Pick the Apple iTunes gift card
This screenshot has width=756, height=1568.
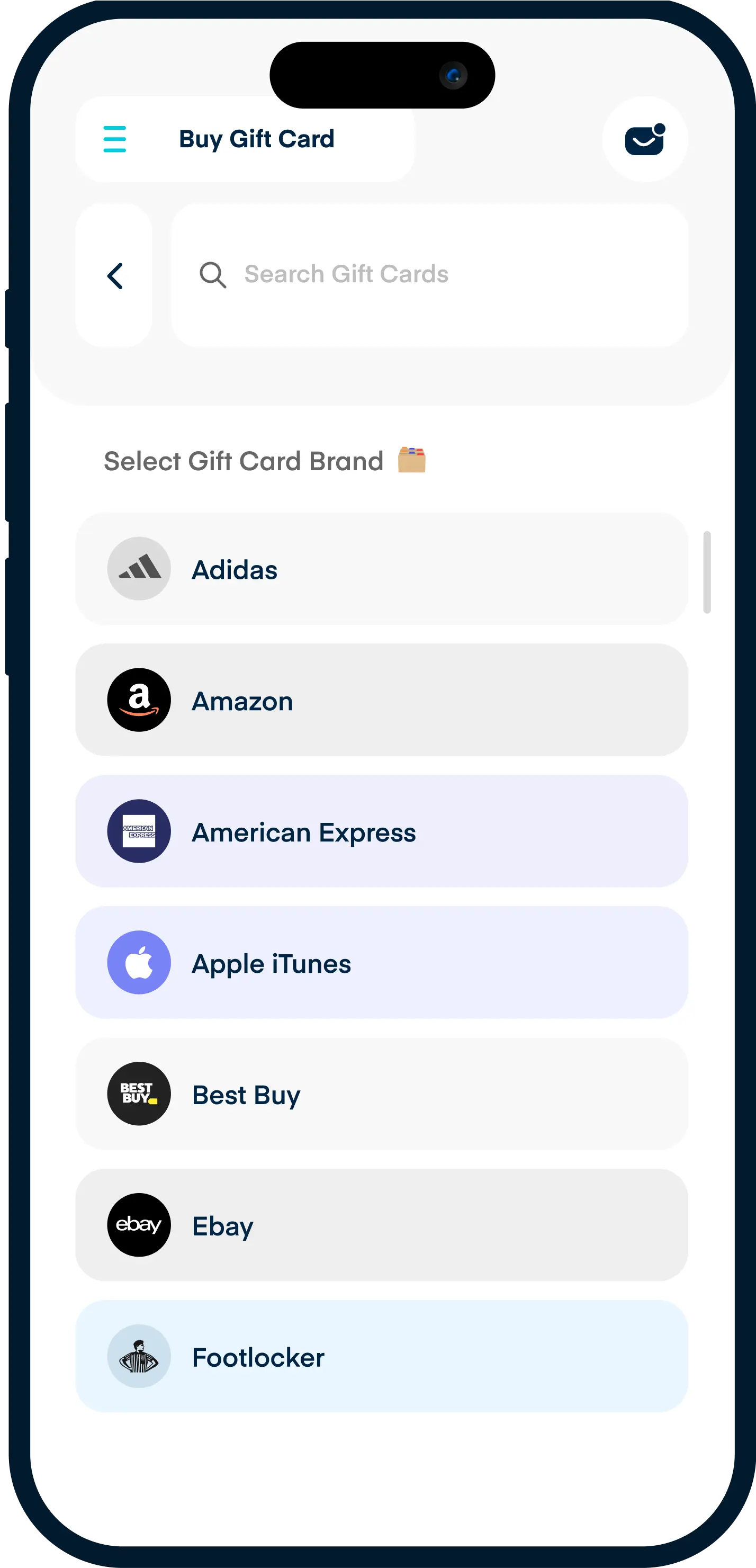(x=382, y=963)
